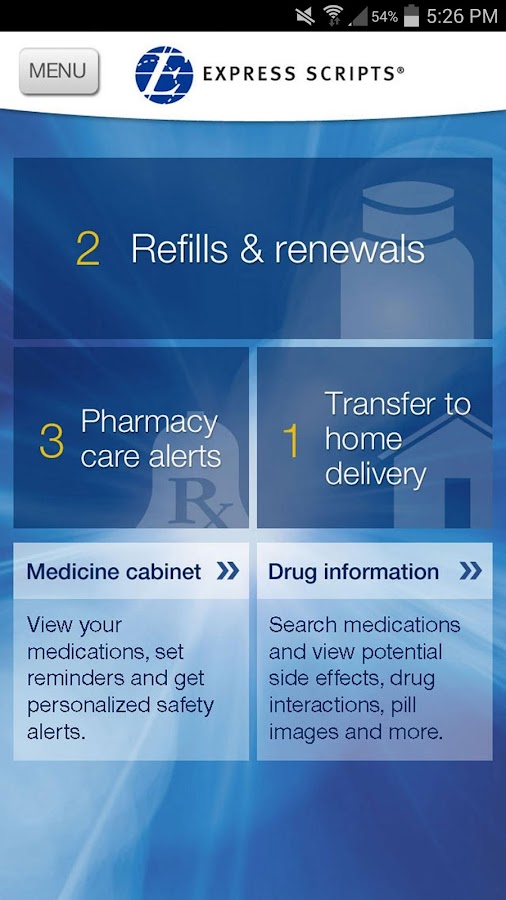This screenshot has width=506, height=900.
Task: Select Transfer to home delivery
Action: tap(375, 437)
